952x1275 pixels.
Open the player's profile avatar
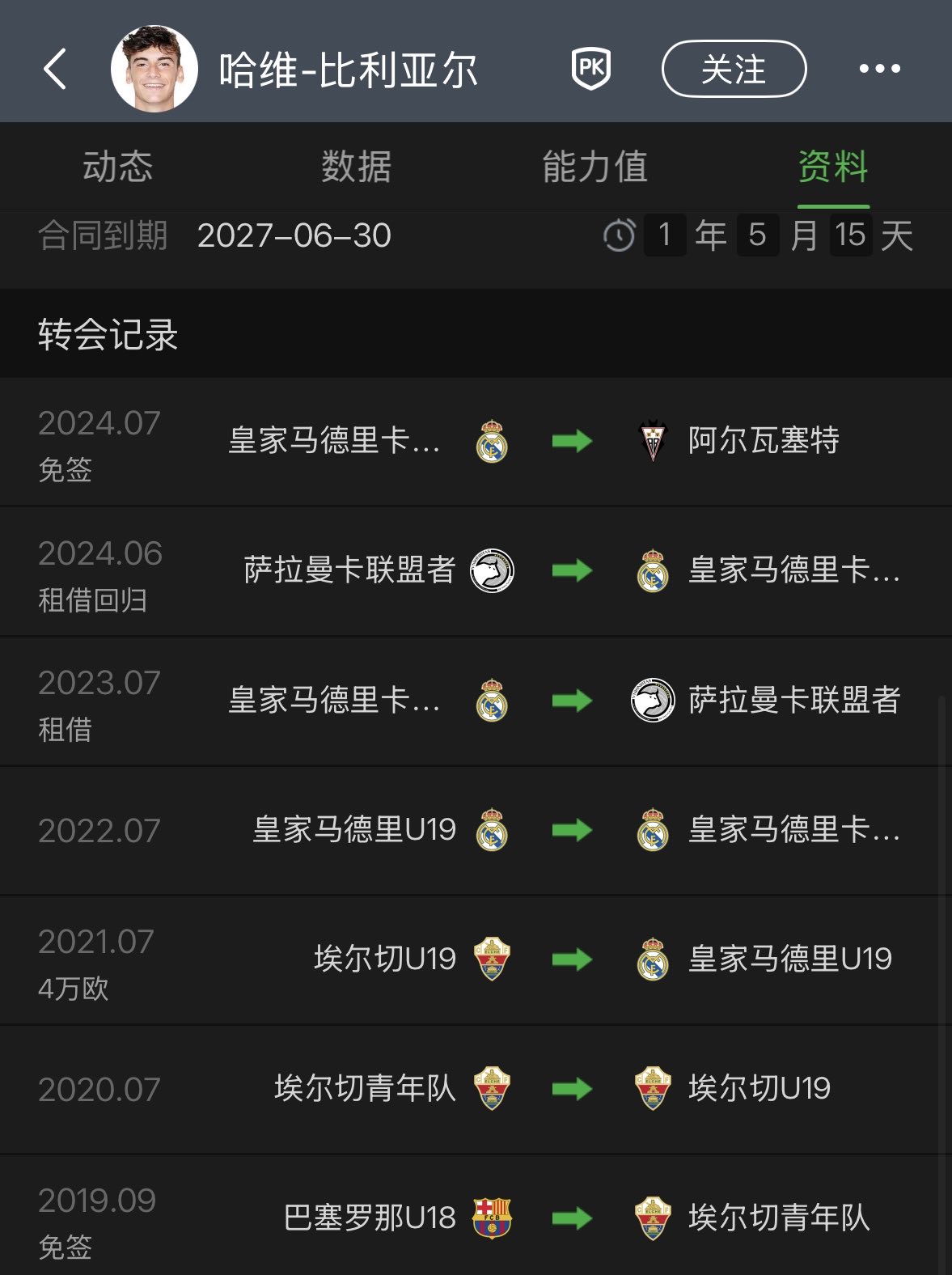(154, 69)
